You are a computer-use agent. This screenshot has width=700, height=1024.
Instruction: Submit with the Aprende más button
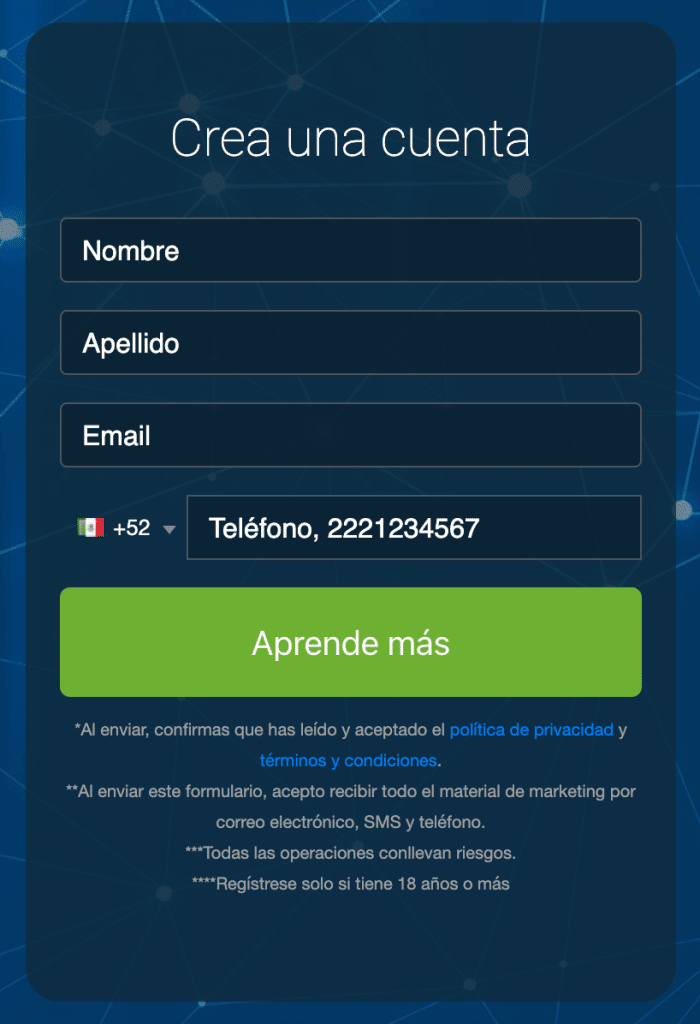pyautogui.click(x=350, y=642)
